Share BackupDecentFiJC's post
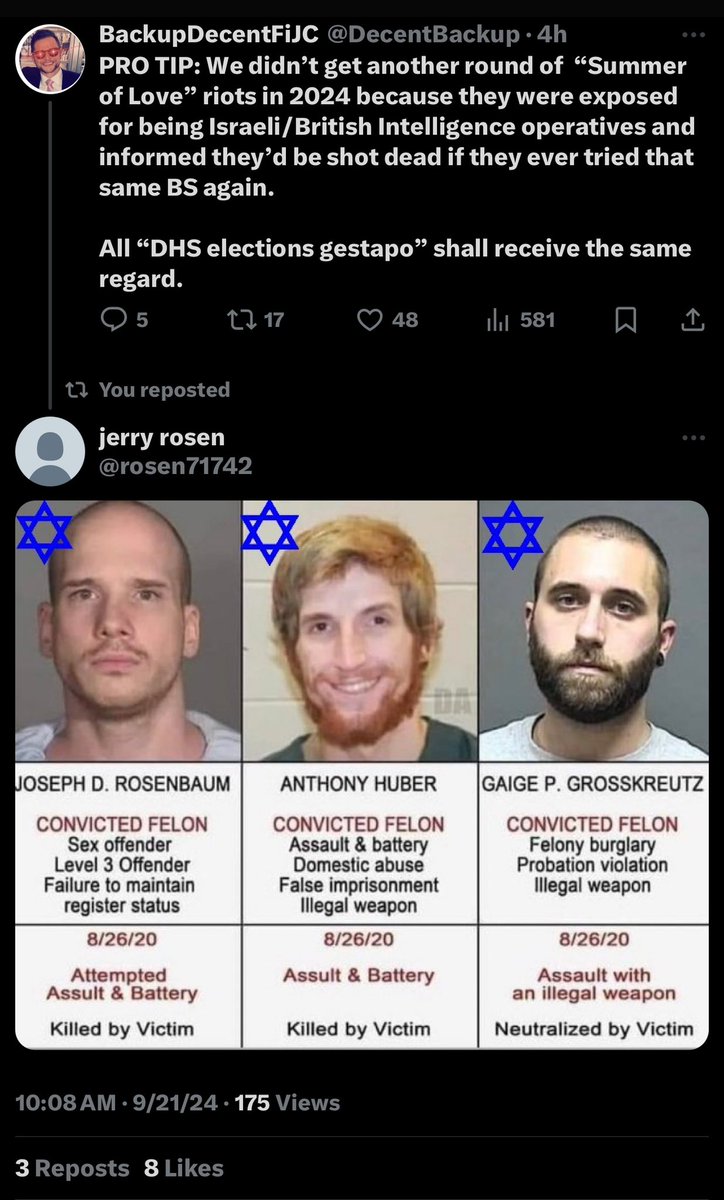The height and width of the screenshot is (1200, 724). pos(691,320)
